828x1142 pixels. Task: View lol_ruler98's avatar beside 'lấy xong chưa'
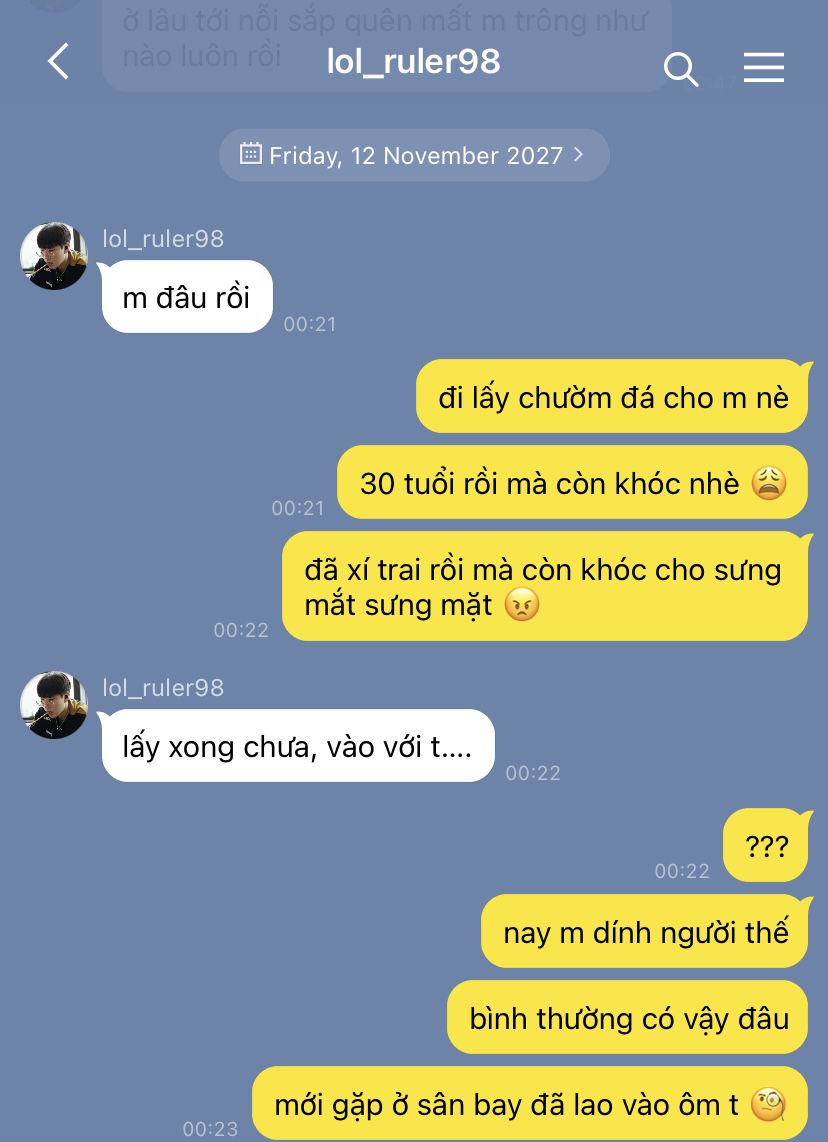pos(54,705)
